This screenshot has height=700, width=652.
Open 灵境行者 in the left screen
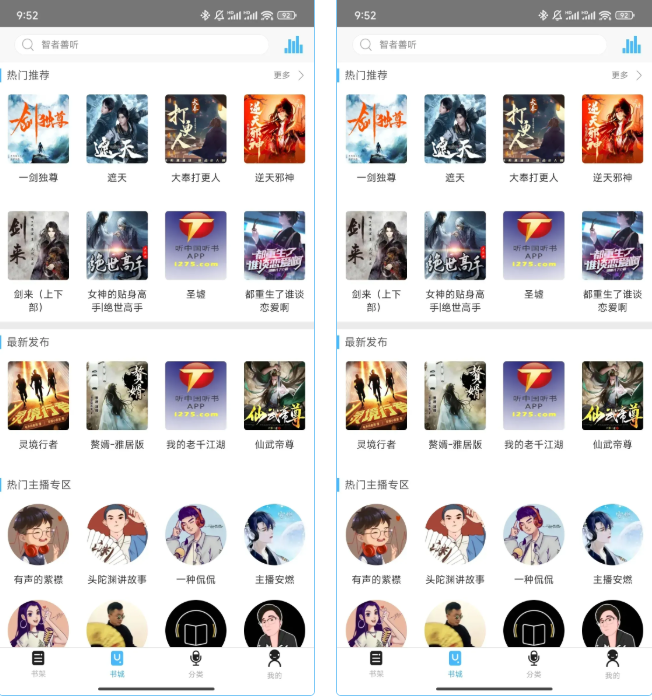click(38, 396)
